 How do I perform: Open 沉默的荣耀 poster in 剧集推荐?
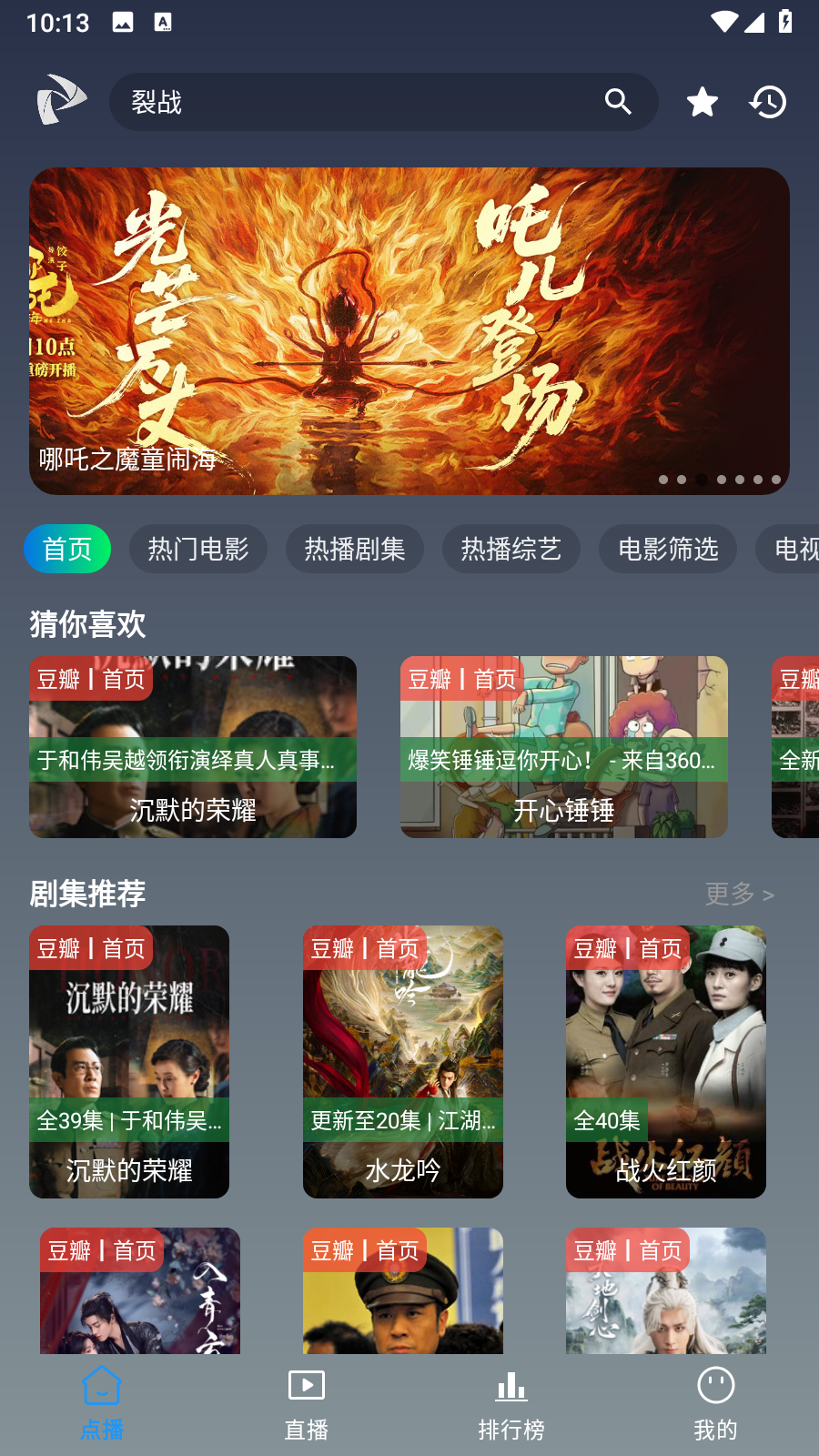point(129,1062)
